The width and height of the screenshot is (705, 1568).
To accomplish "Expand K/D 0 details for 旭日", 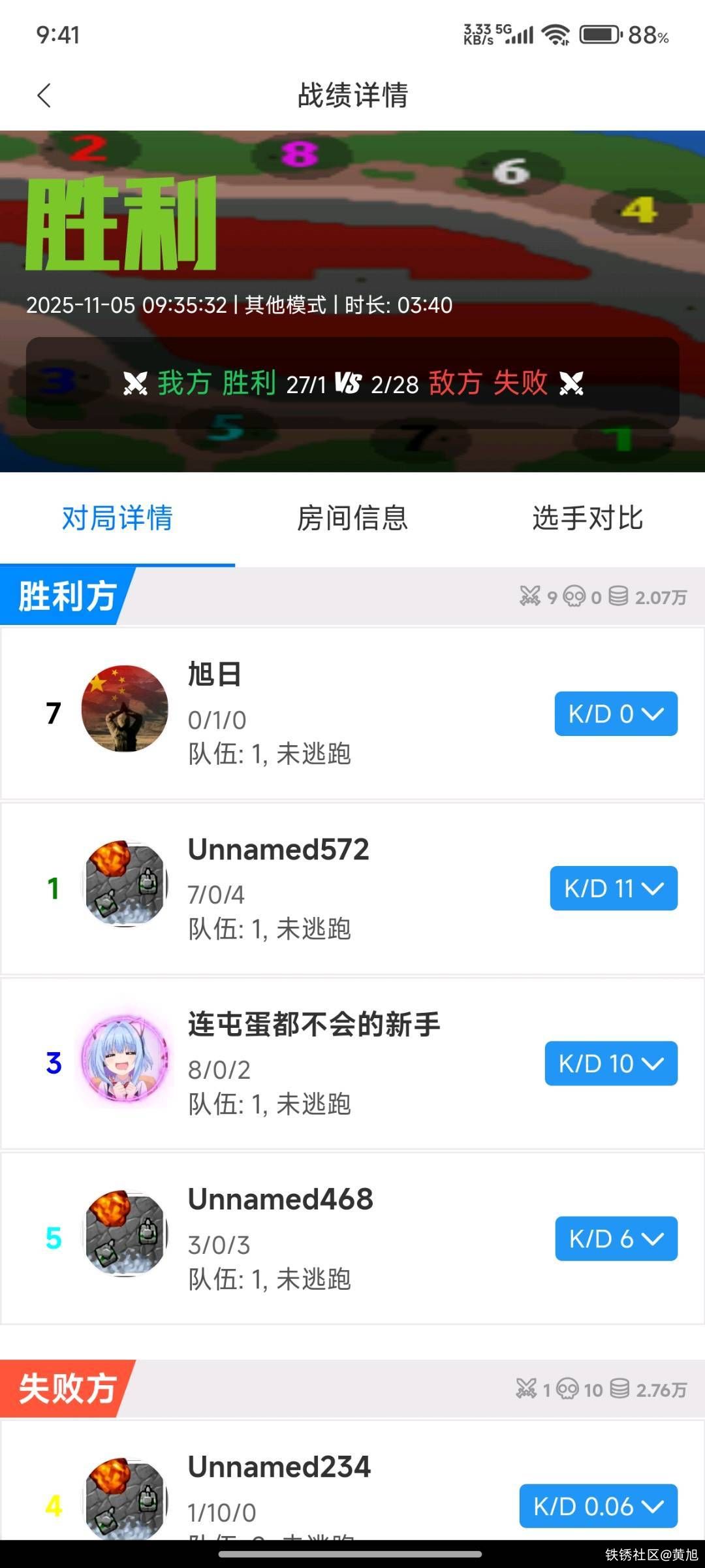I will 616,714.
